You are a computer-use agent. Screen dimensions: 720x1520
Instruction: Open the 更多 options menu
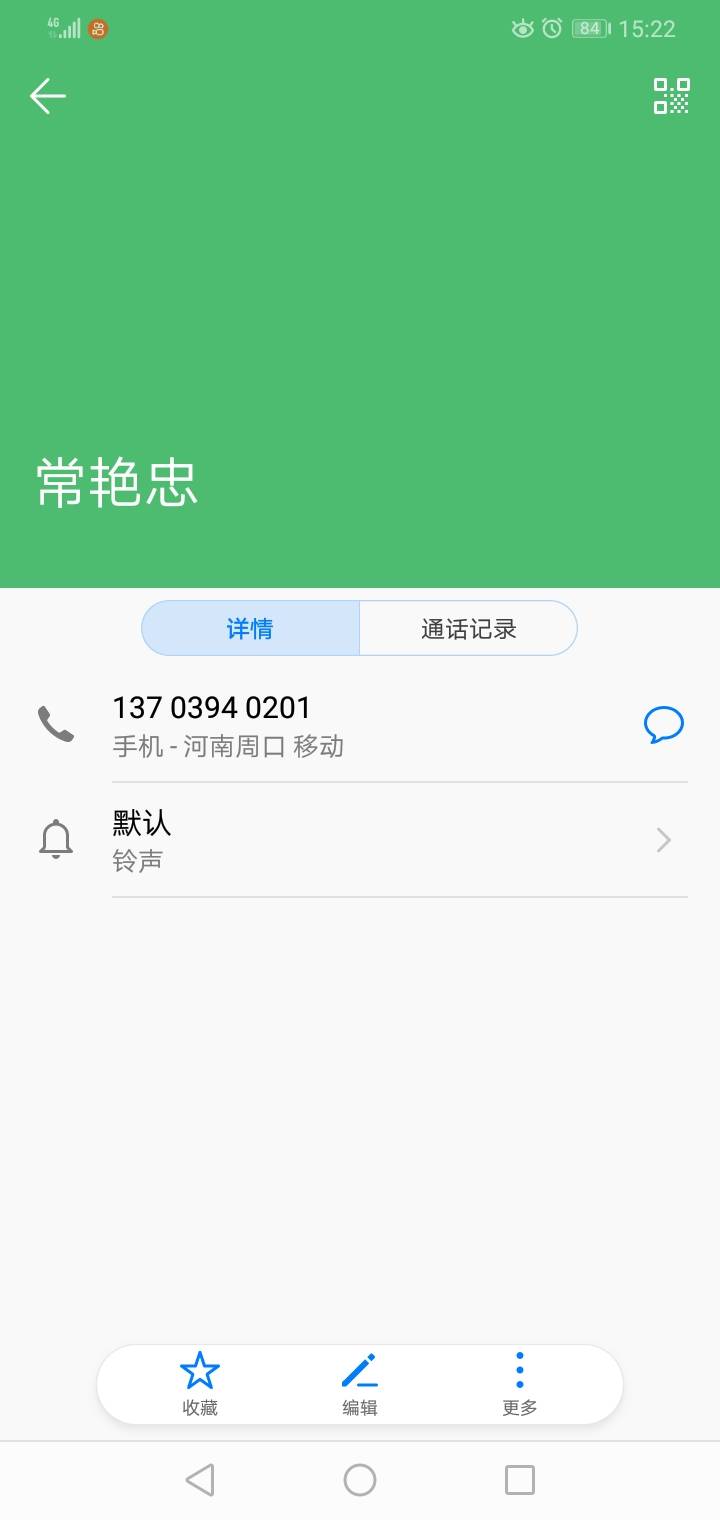[519, 1384]
